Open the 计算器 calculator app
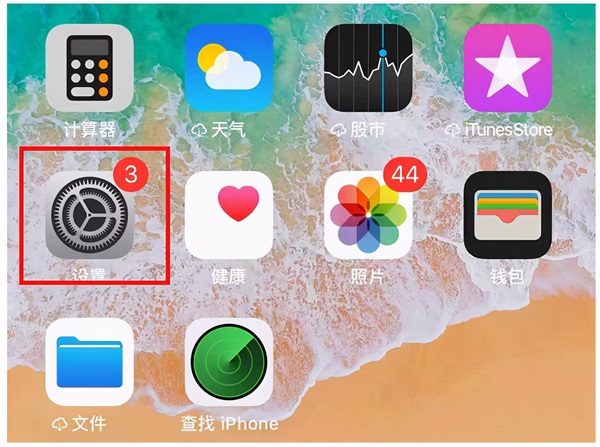The width and height of the screenshot is (600, 447). (89, 68)
